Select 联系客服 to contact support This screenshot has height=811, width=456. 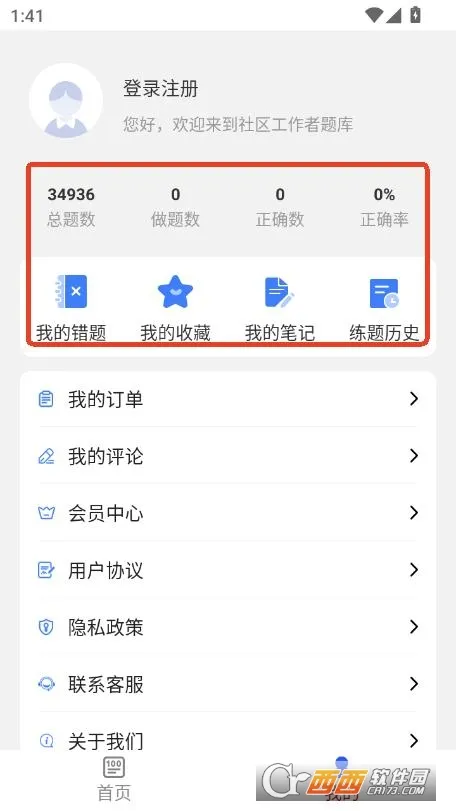tap(228, 684)
